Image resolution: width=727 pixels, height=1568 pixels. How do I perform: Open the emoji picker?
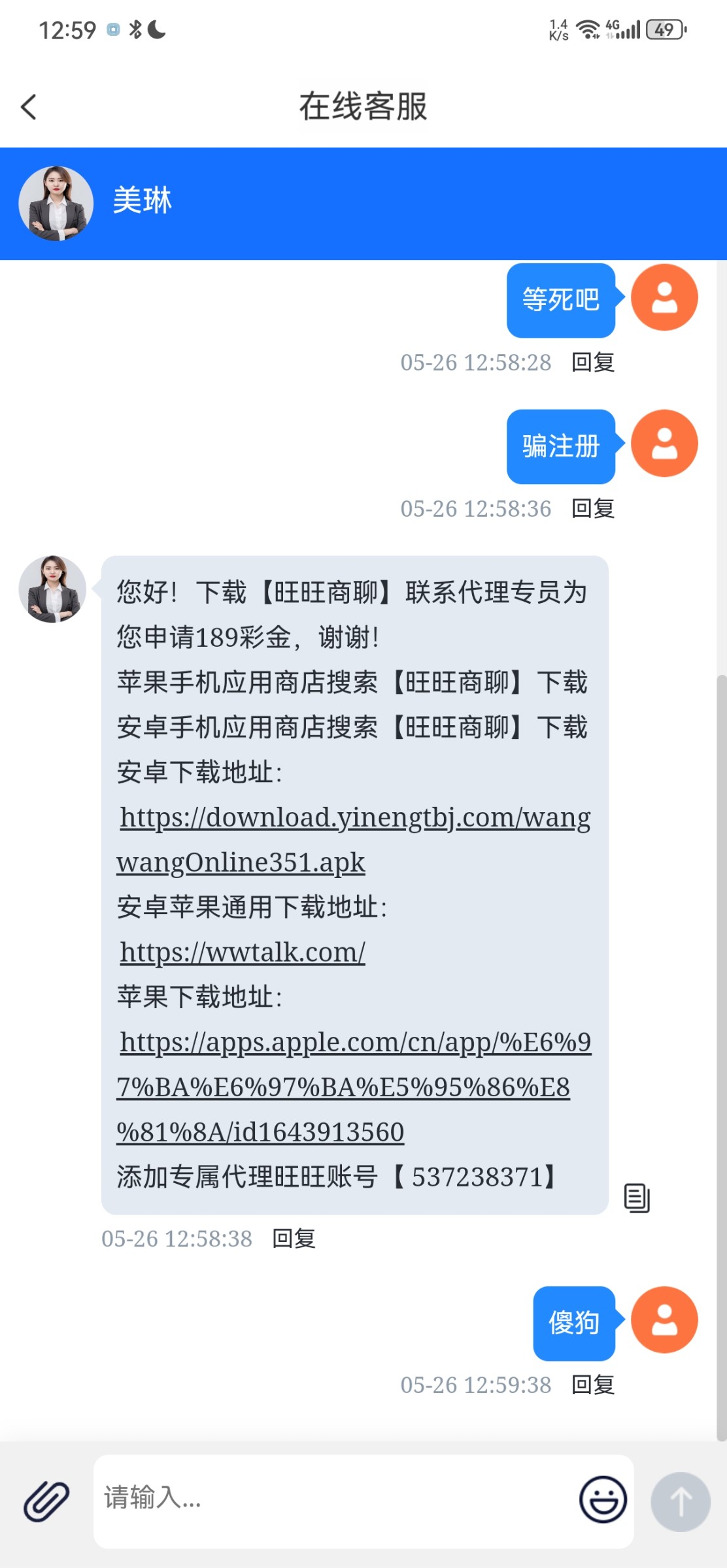603,1501
